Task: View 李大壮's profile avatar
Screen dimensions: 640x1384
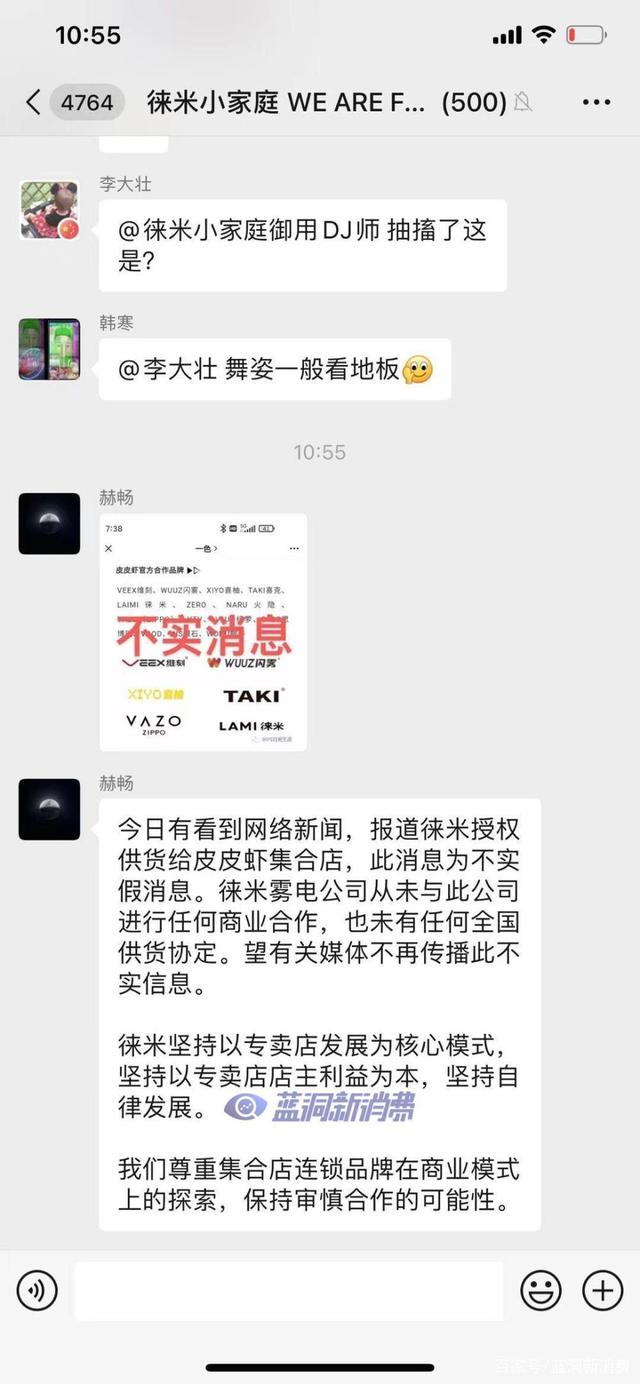Action: pyautogui.click(x=49, y=210)
